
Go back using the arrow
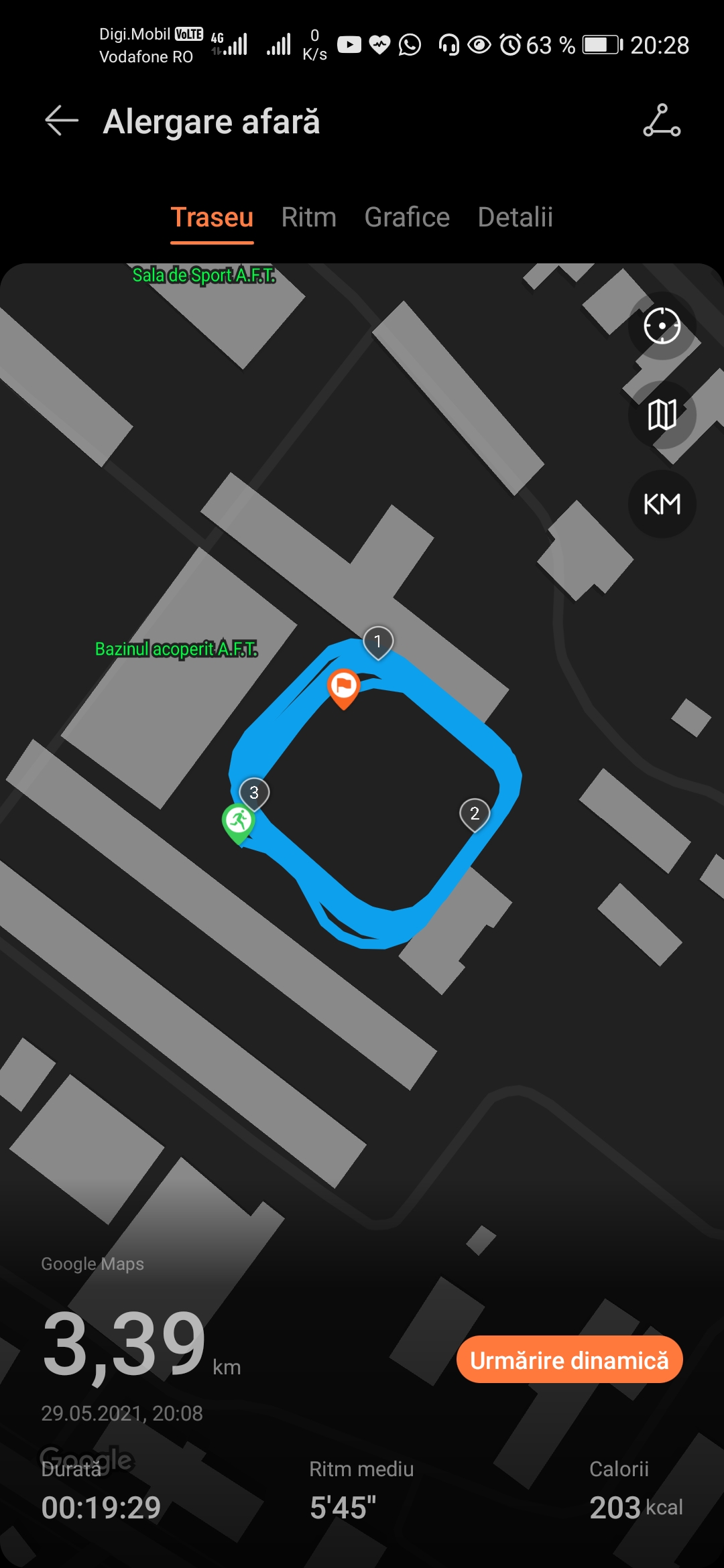62,121
